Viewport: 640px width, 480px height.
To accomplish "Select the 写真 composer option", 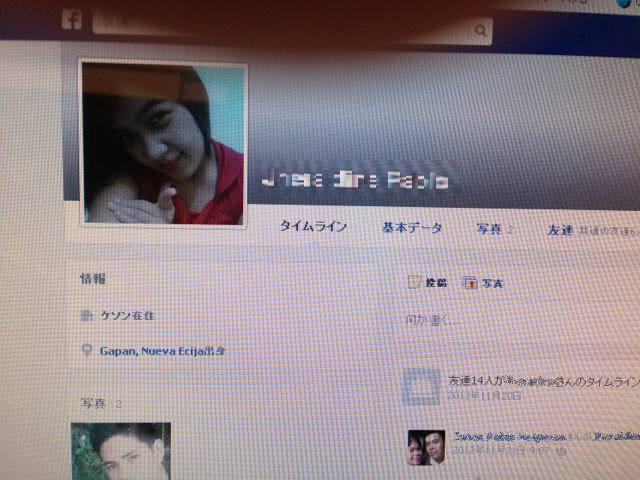I will click(x=484, y=284).
